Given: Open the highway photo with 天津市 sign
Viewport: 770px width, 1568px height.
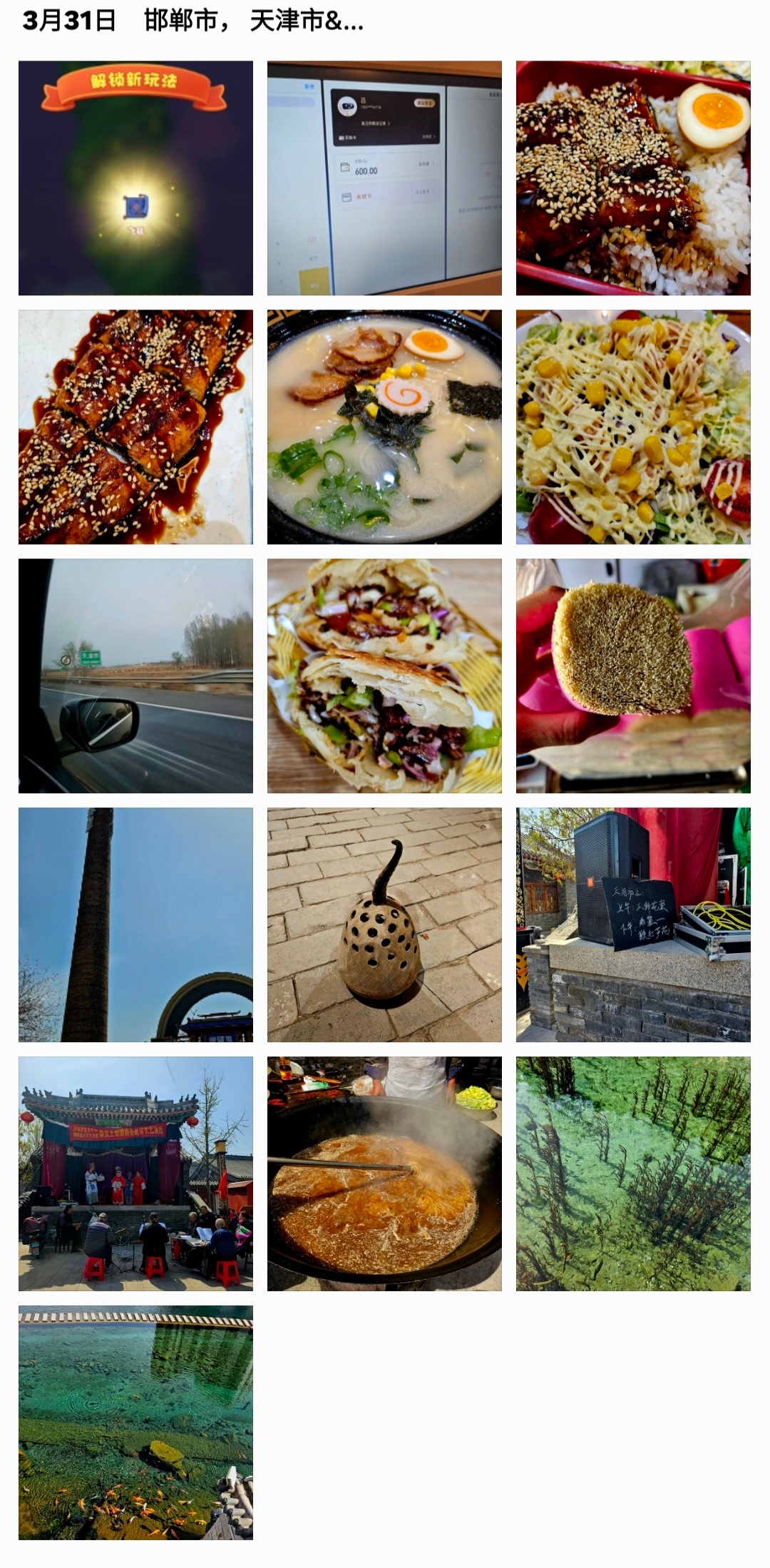Looking at the screenshot, I should click(x=135, y=676).
